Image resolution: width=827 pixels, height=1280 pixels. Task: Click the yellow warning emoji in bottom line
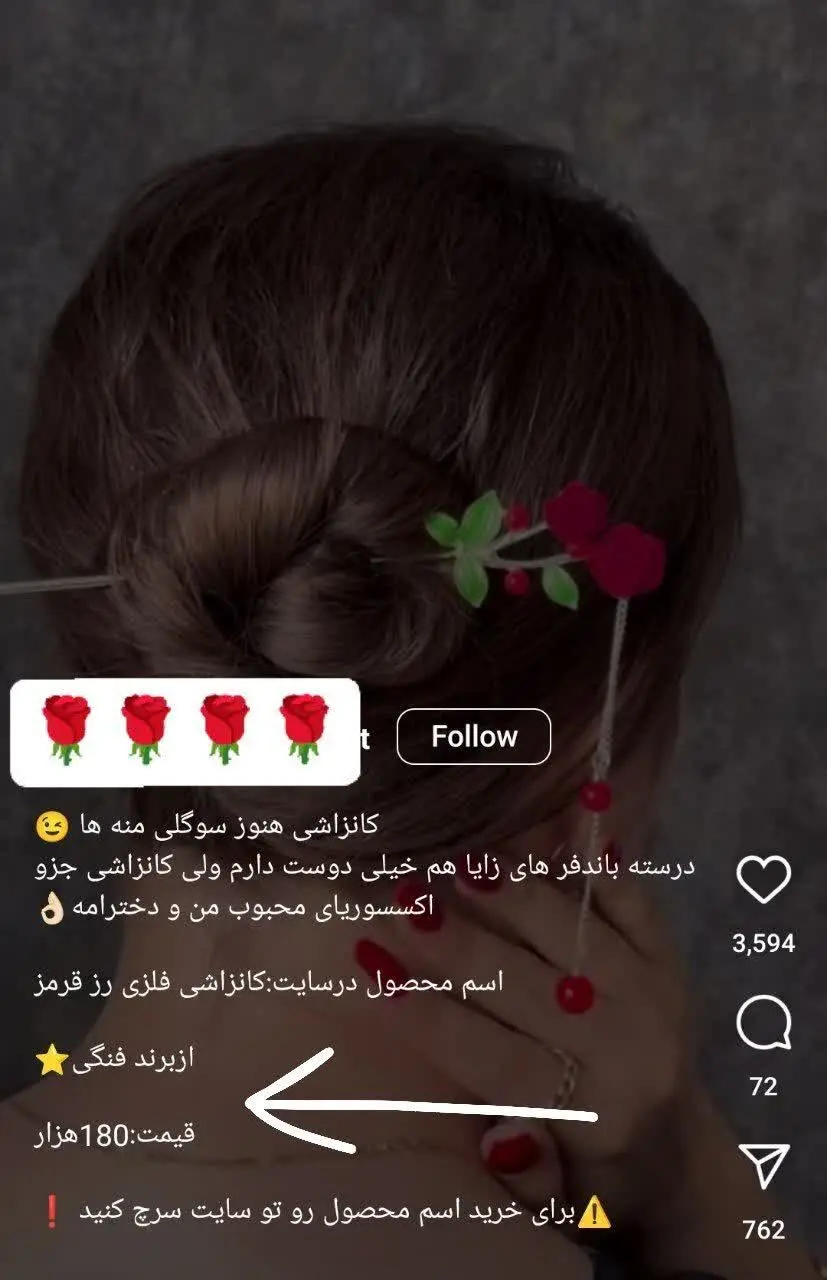pyautogui.click(x=594, y=1214)
